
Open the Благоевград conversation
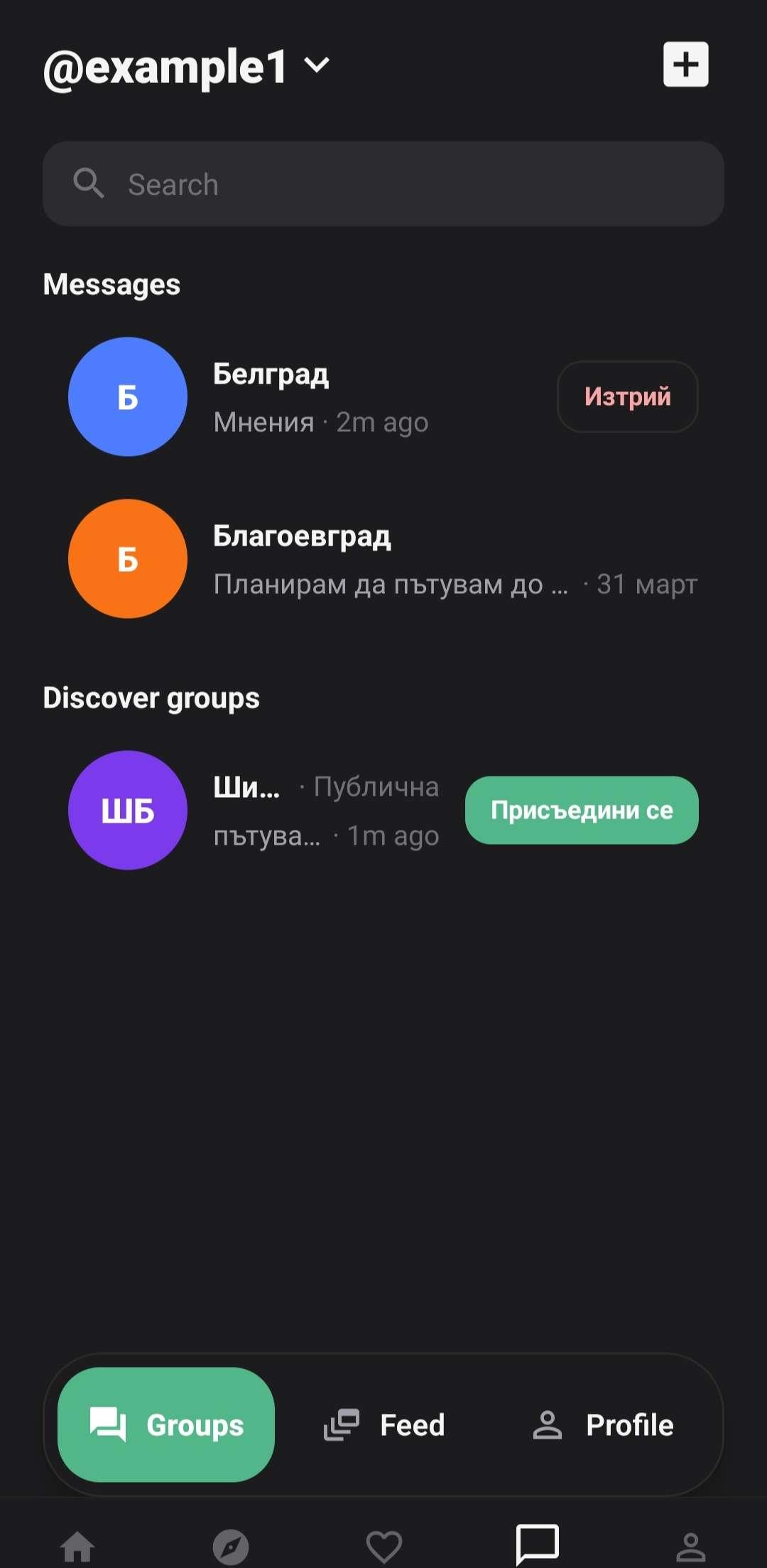[x=383, y=558]
